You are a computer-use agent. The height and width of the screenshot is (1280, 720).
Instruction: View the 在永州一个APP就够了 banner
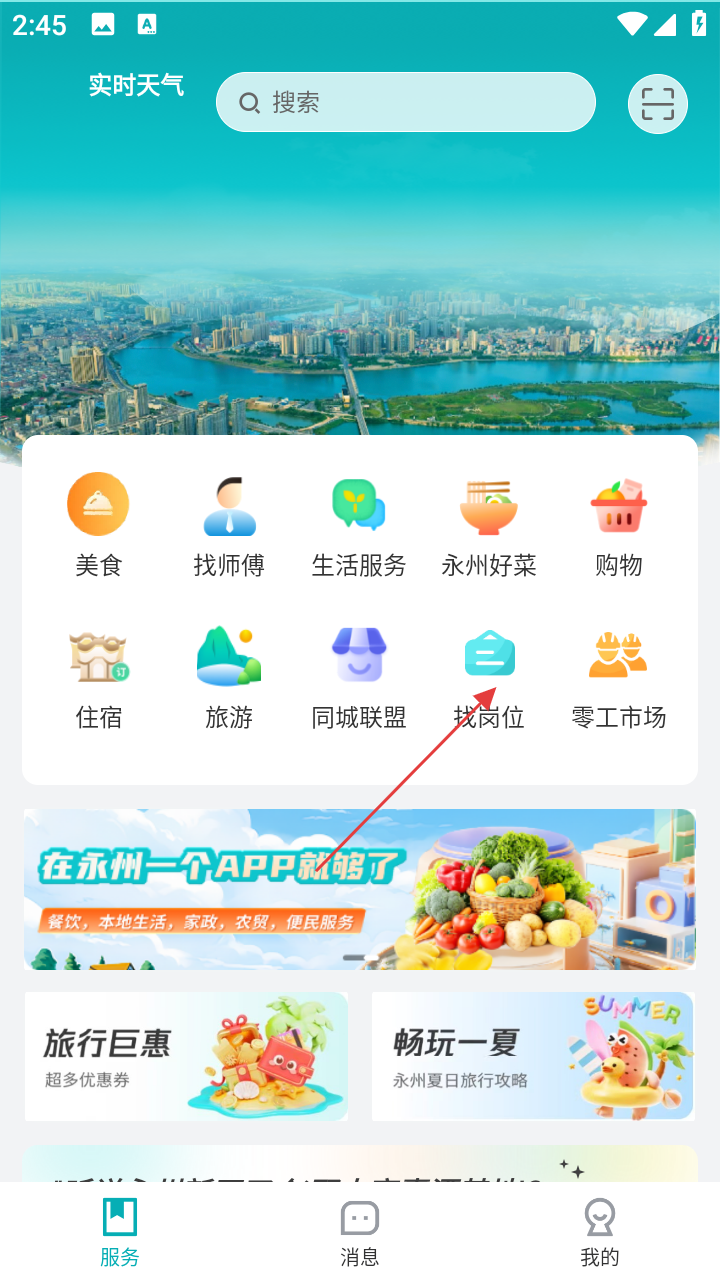click(360, 889)
